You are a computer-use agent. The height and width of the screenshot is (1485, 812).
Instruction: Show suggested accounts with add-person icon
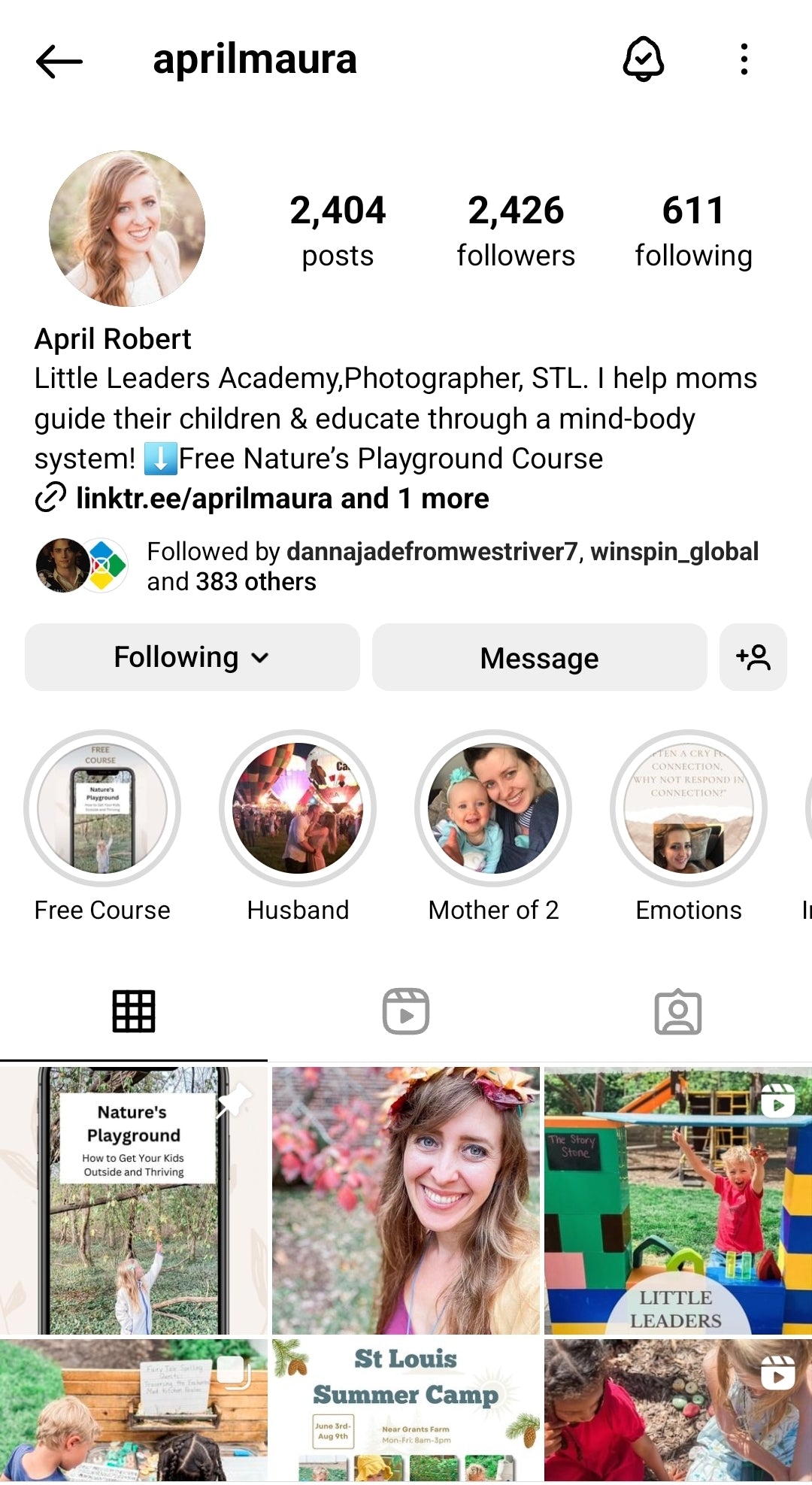753,657
